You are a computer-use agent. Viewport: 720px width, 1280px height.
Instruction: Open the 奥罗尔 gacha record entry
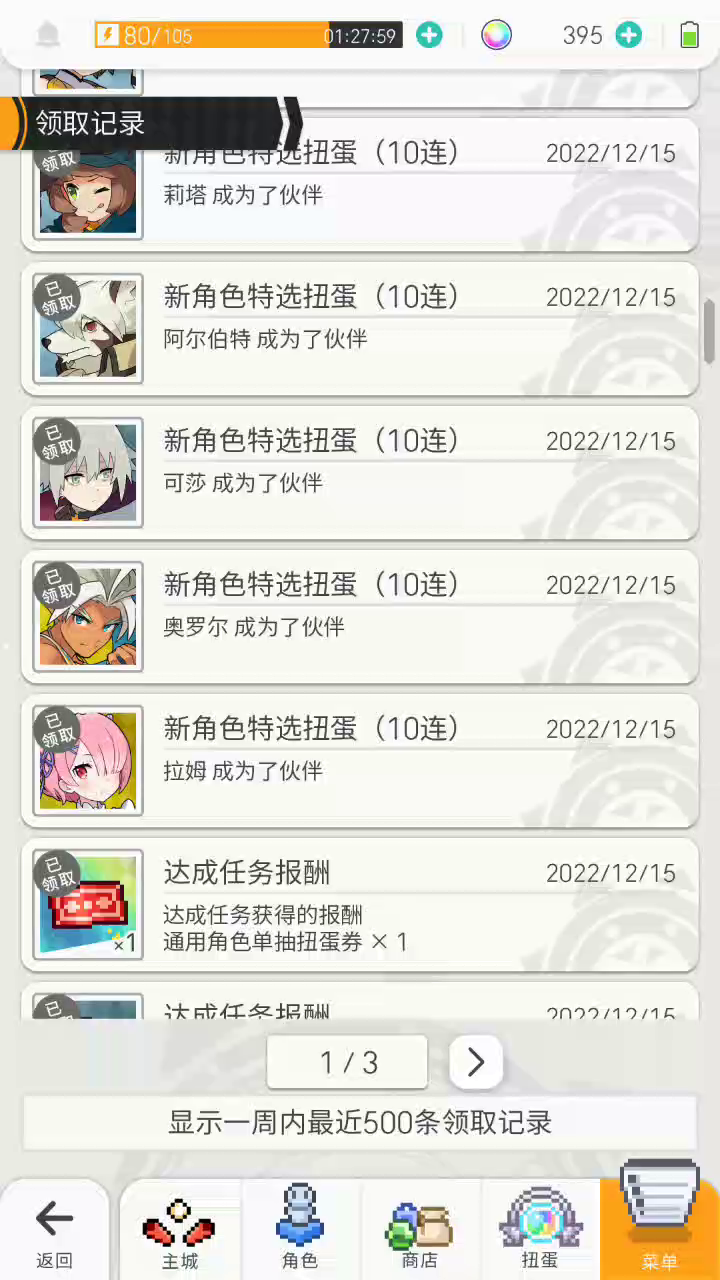click(x=360, y=617)
